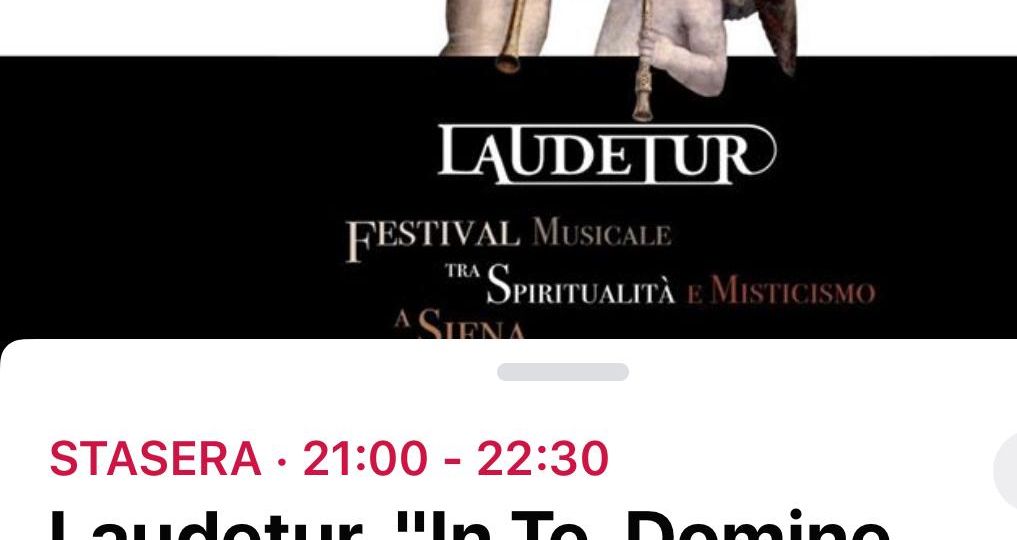Tap the sheet grab handle
The width and height of the screenshot is (1017, 540).
563,372
